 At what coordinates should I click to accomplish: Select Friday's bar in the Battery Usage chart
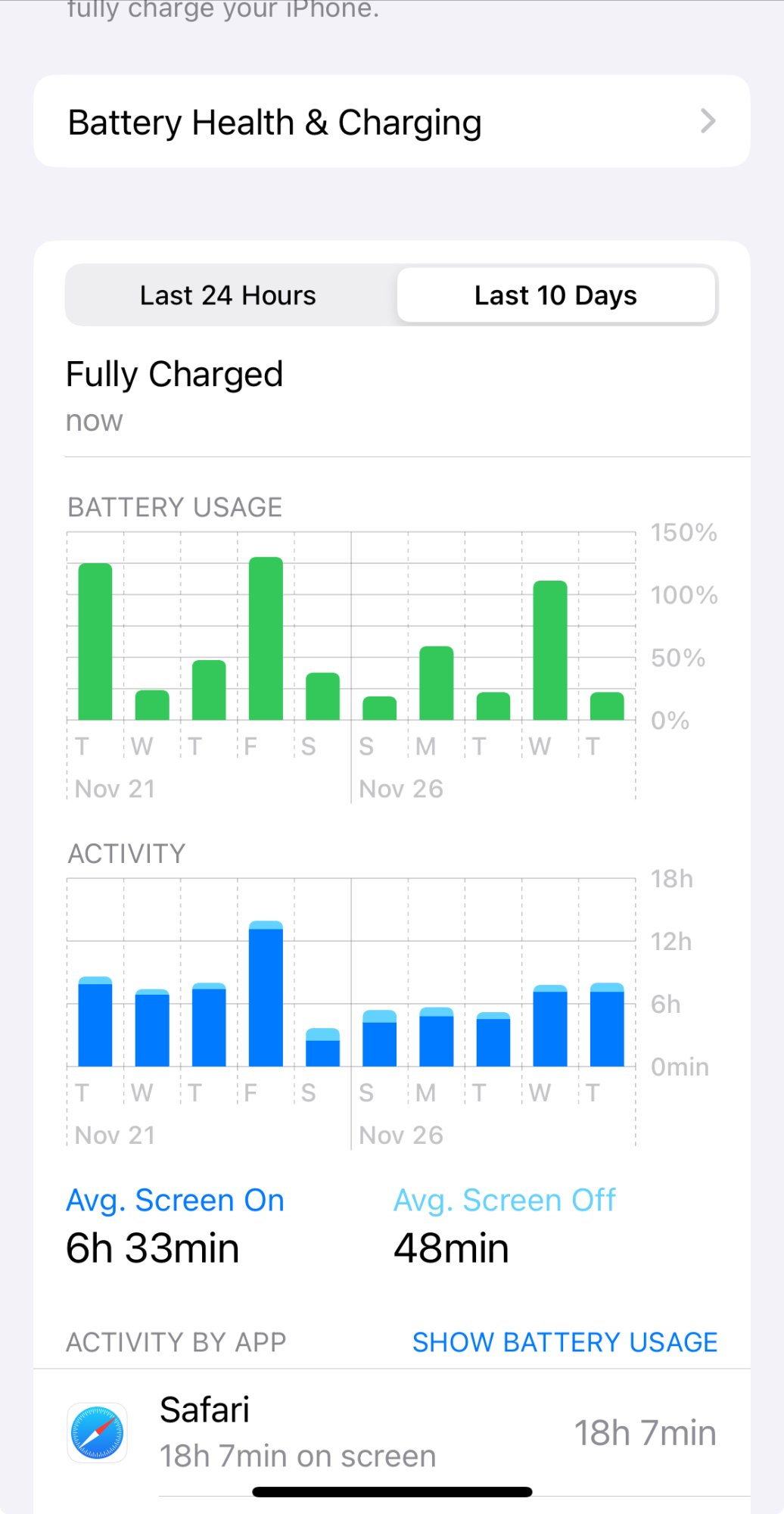pyautogui.click(x=266, y=639)
